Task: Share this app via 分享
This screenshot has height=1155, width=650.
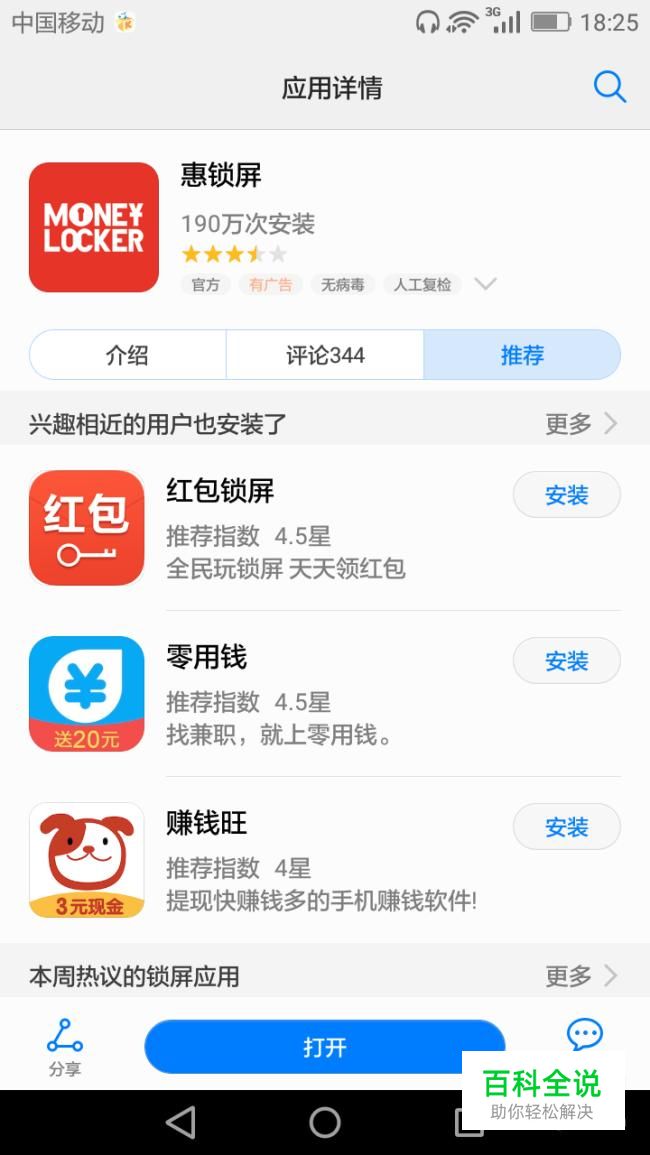Action: [65, 1047]
